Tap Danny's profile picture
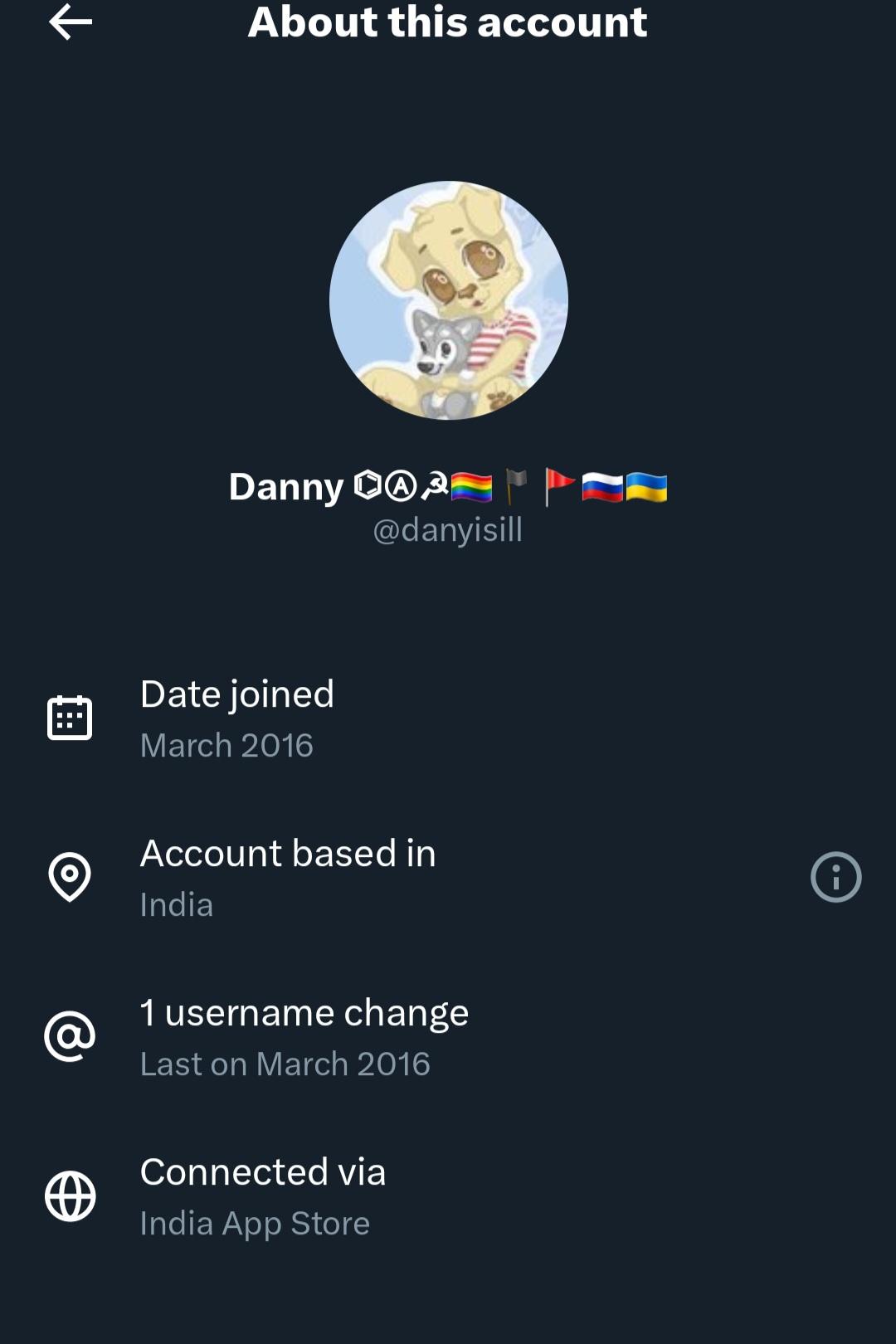This screenshot has width=896, height=1344. [448, 300]
